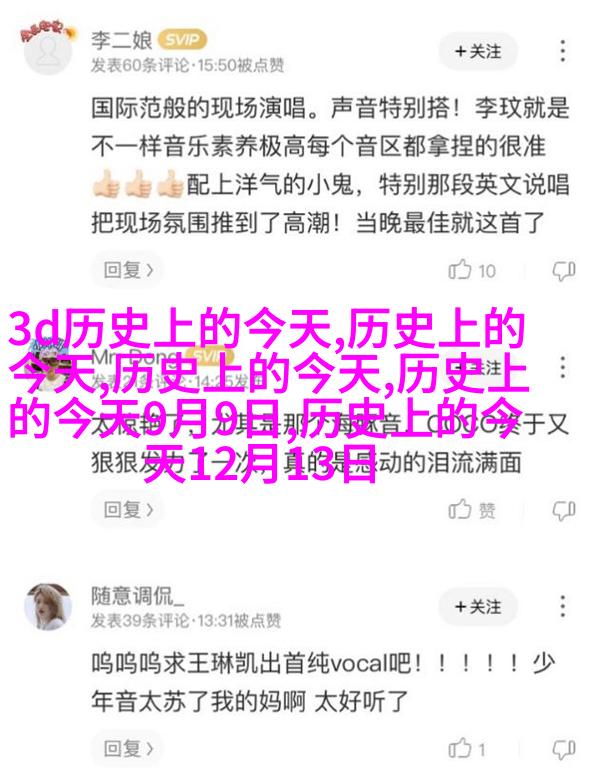Open overflow menu on 随意调侃_'s comment
Viewport: 600px width, 780px height.
pyautogui.click(x=565, y=607)
